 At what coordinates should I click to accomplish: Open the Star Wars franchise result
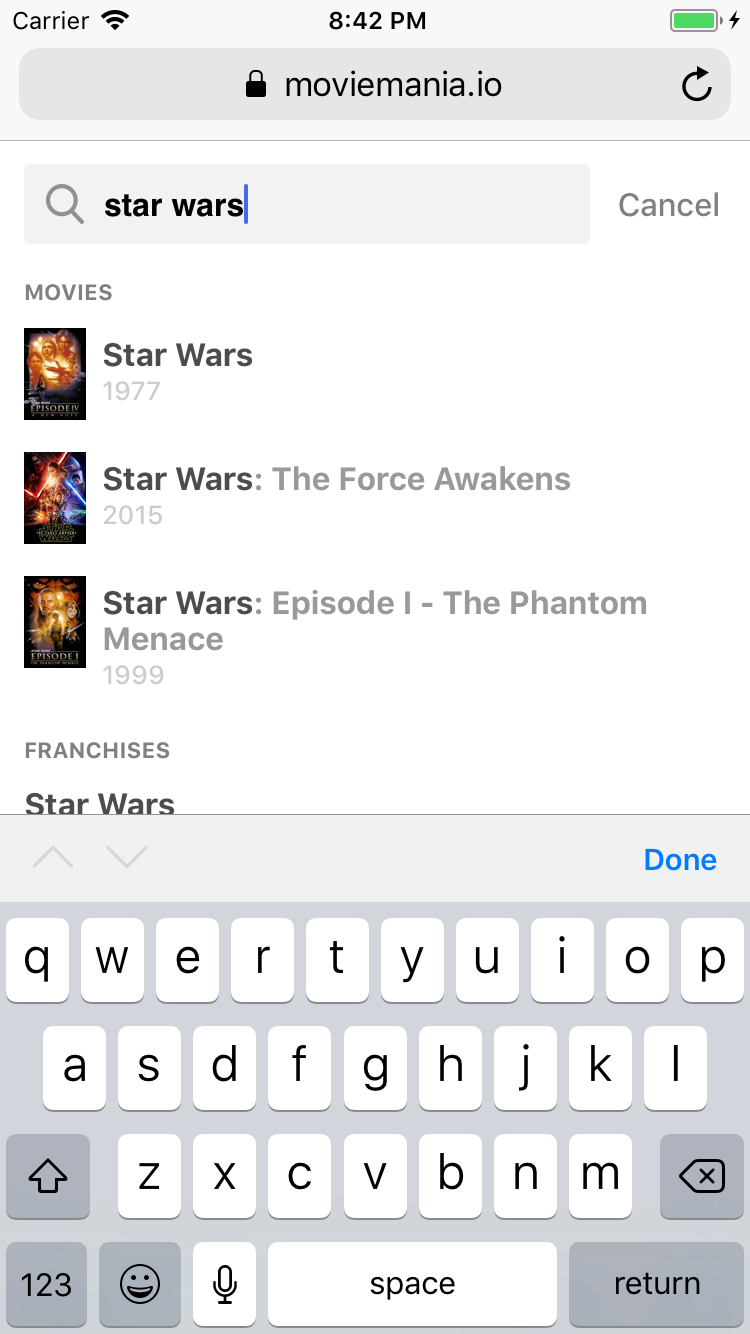tap(100, 802)
